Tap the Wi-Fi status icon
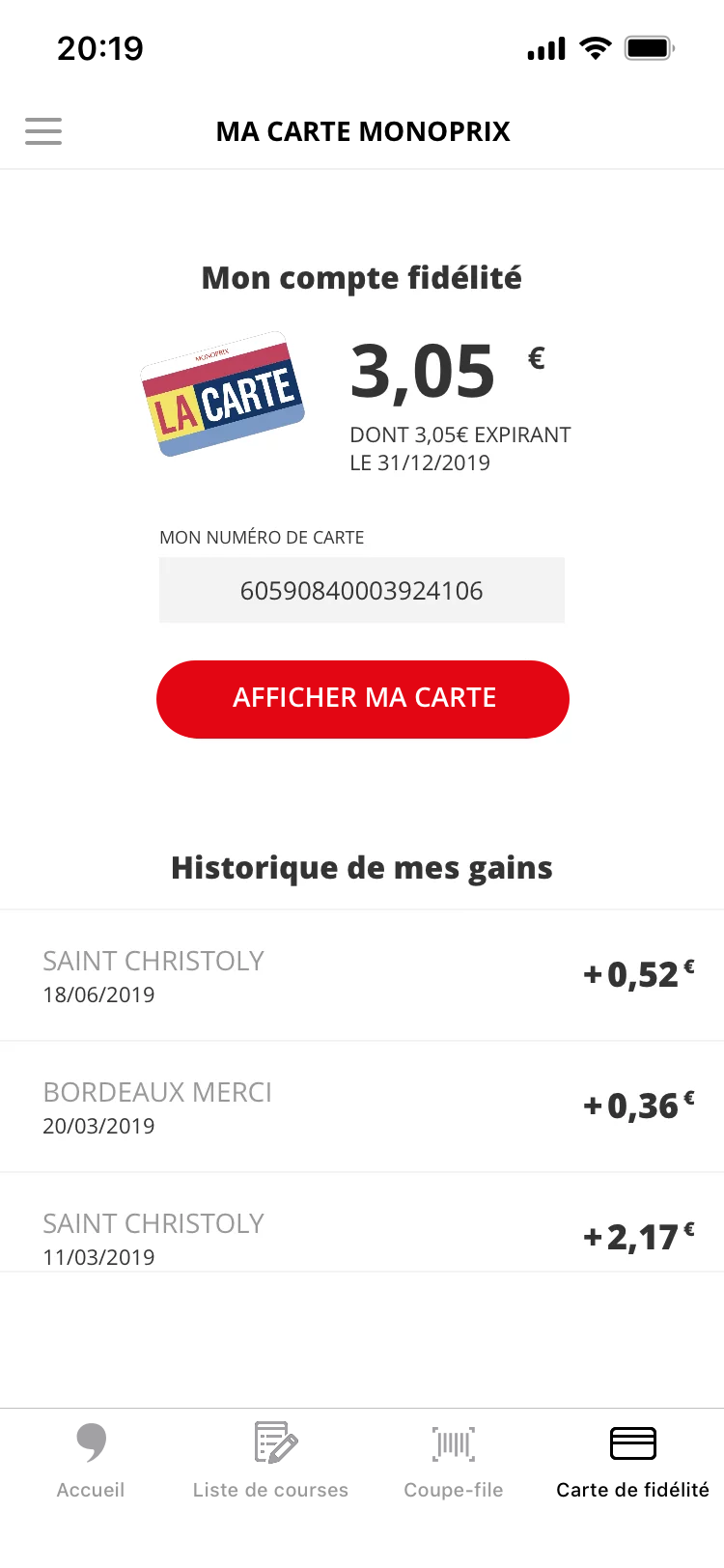 point(595,46)
